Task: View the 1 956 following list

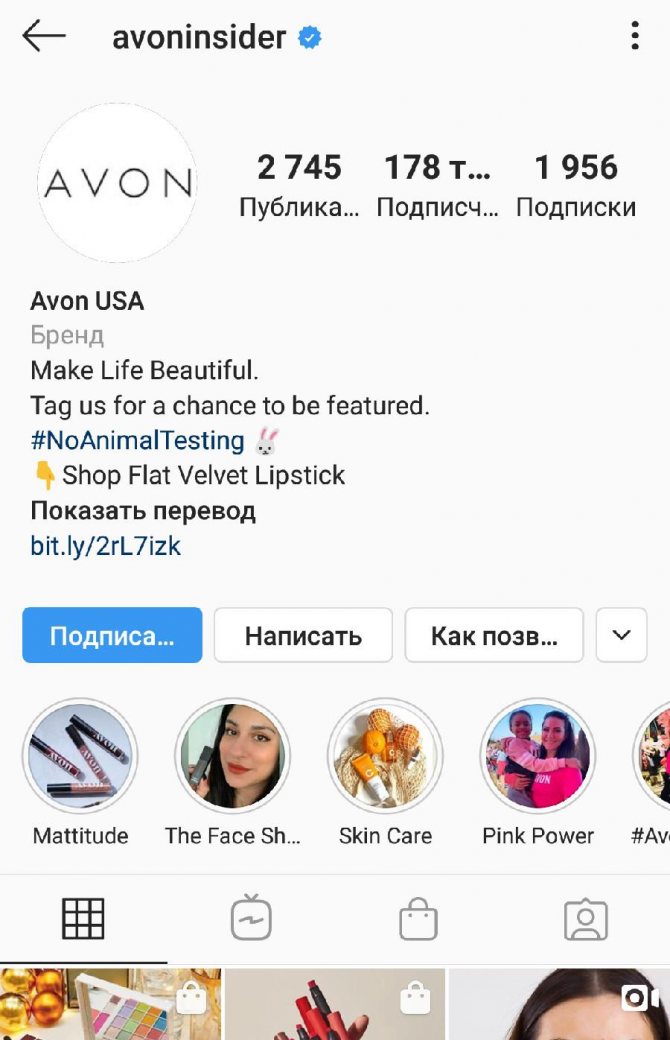Action: pos(576,185)
